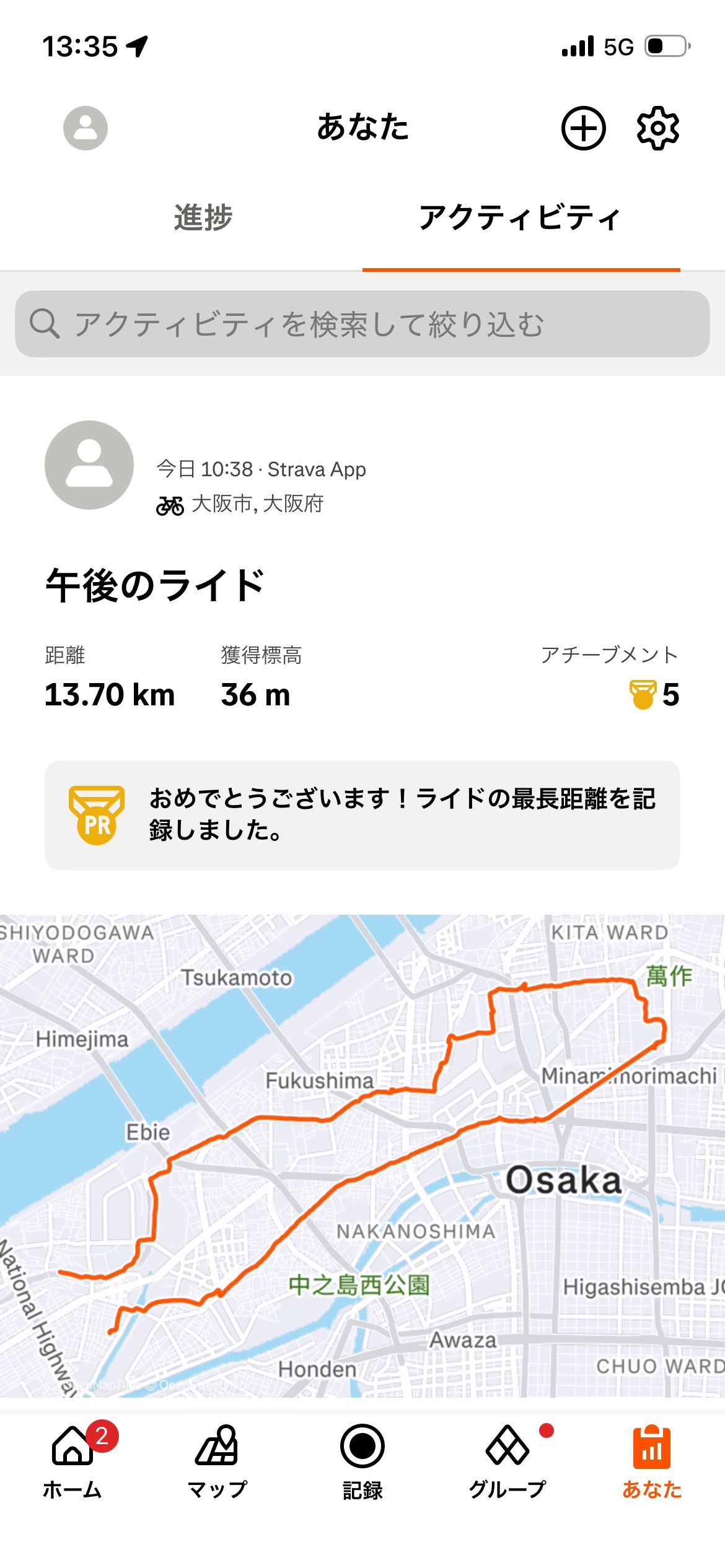
Task: Open settings gear icon
Action: (657, 128)
